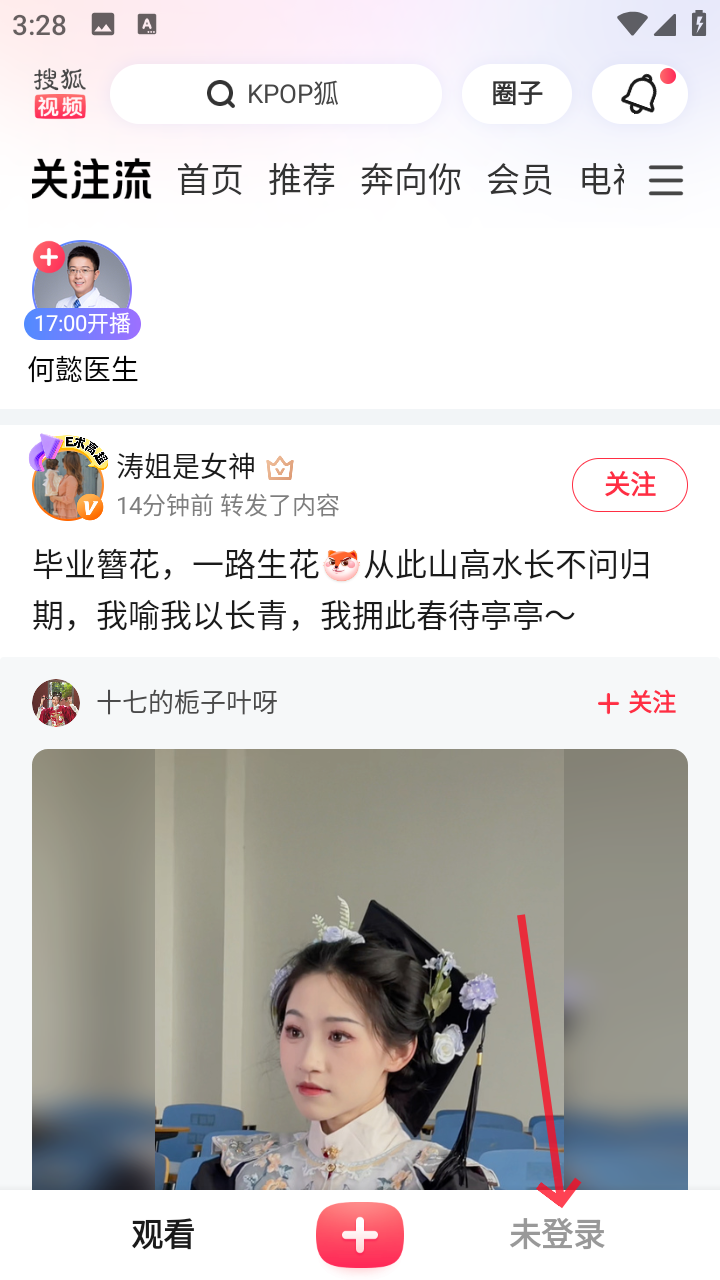Open the 未登录 profile tab
This screenshot has height=1280, width=720.
[557, 1235]
